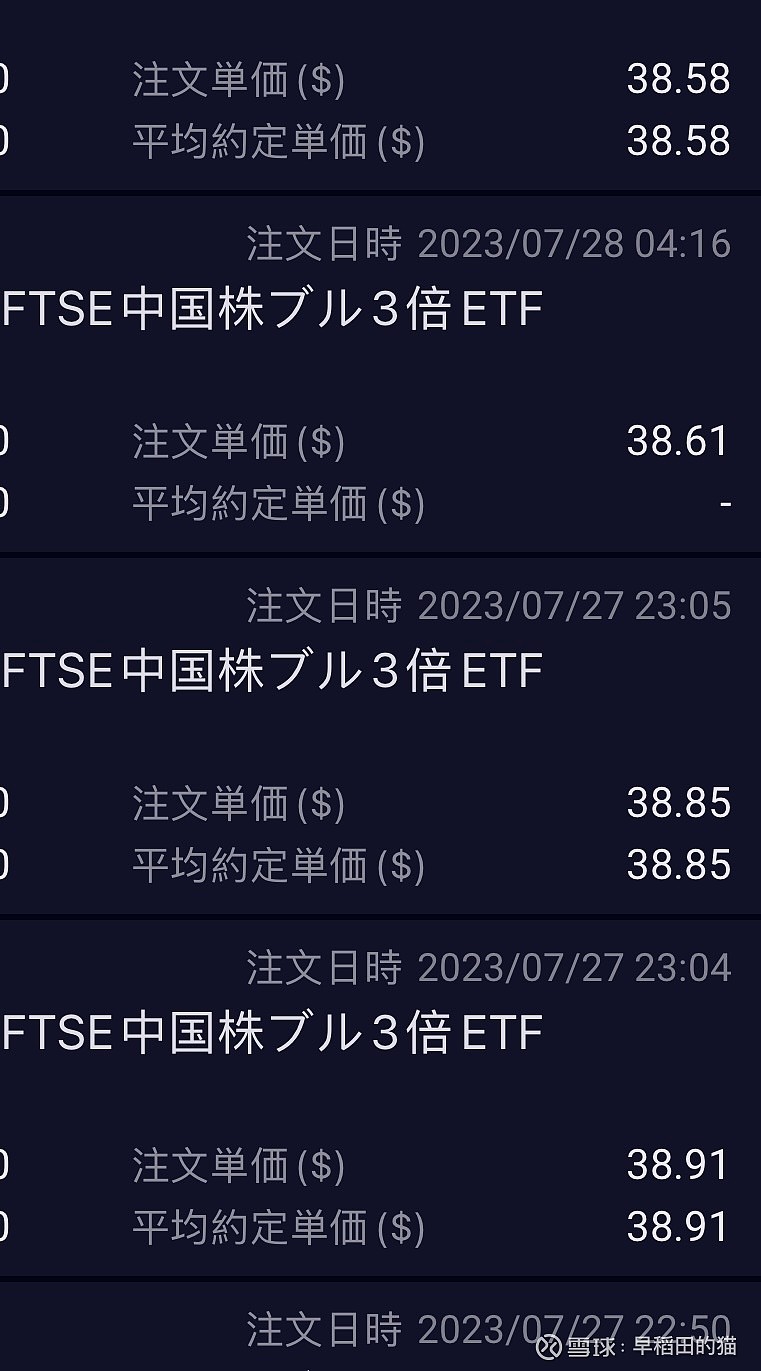Click the 平均約定単価 value showing 38.85
The height and width of the screenshot is (1371, 761).
pyautogui.click(x=678, y=864)
